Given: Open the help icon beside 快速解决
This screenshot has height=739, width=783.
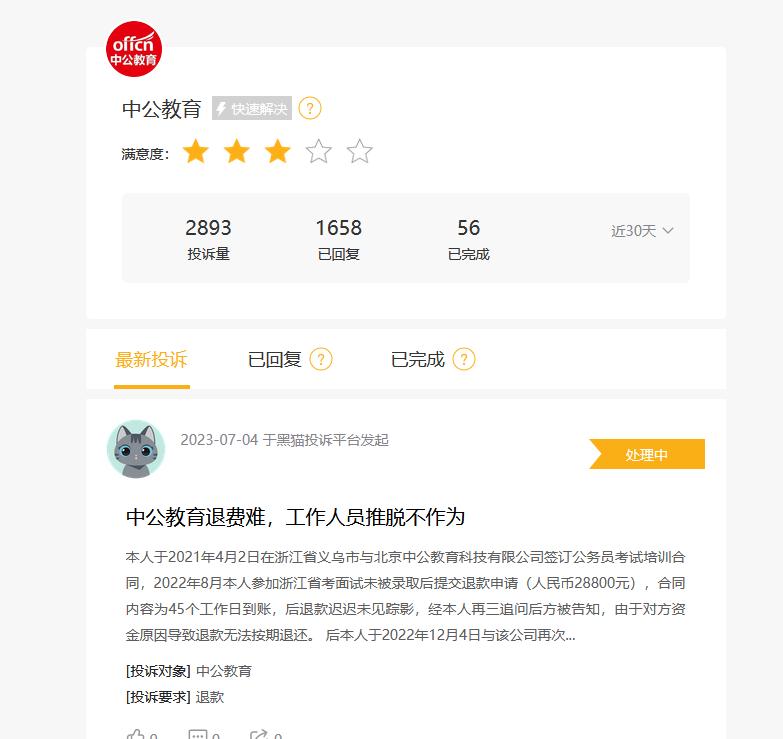Looking at the screenshot, I should (310, 108).
